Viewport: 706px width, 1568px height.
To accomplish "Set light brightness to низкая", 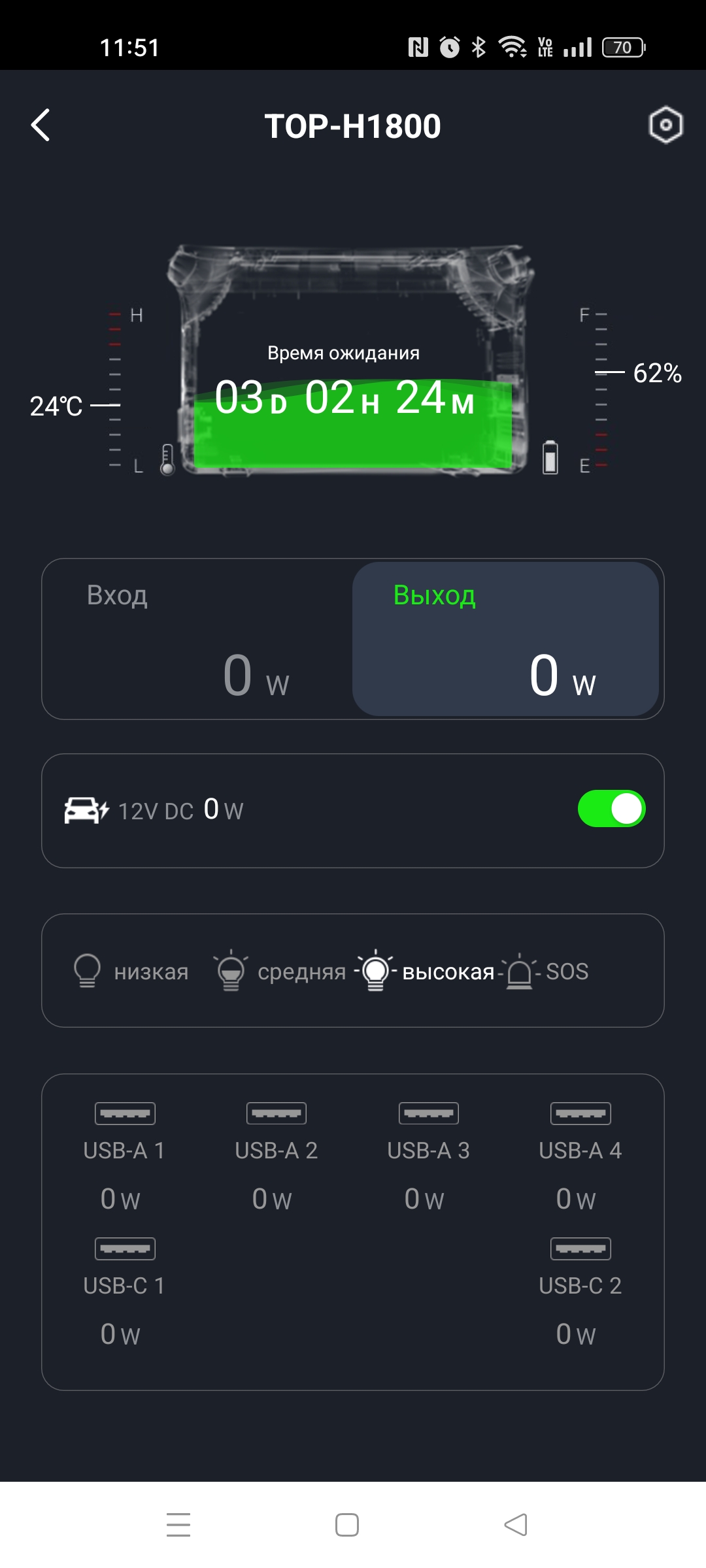I will tap(132, 972).
